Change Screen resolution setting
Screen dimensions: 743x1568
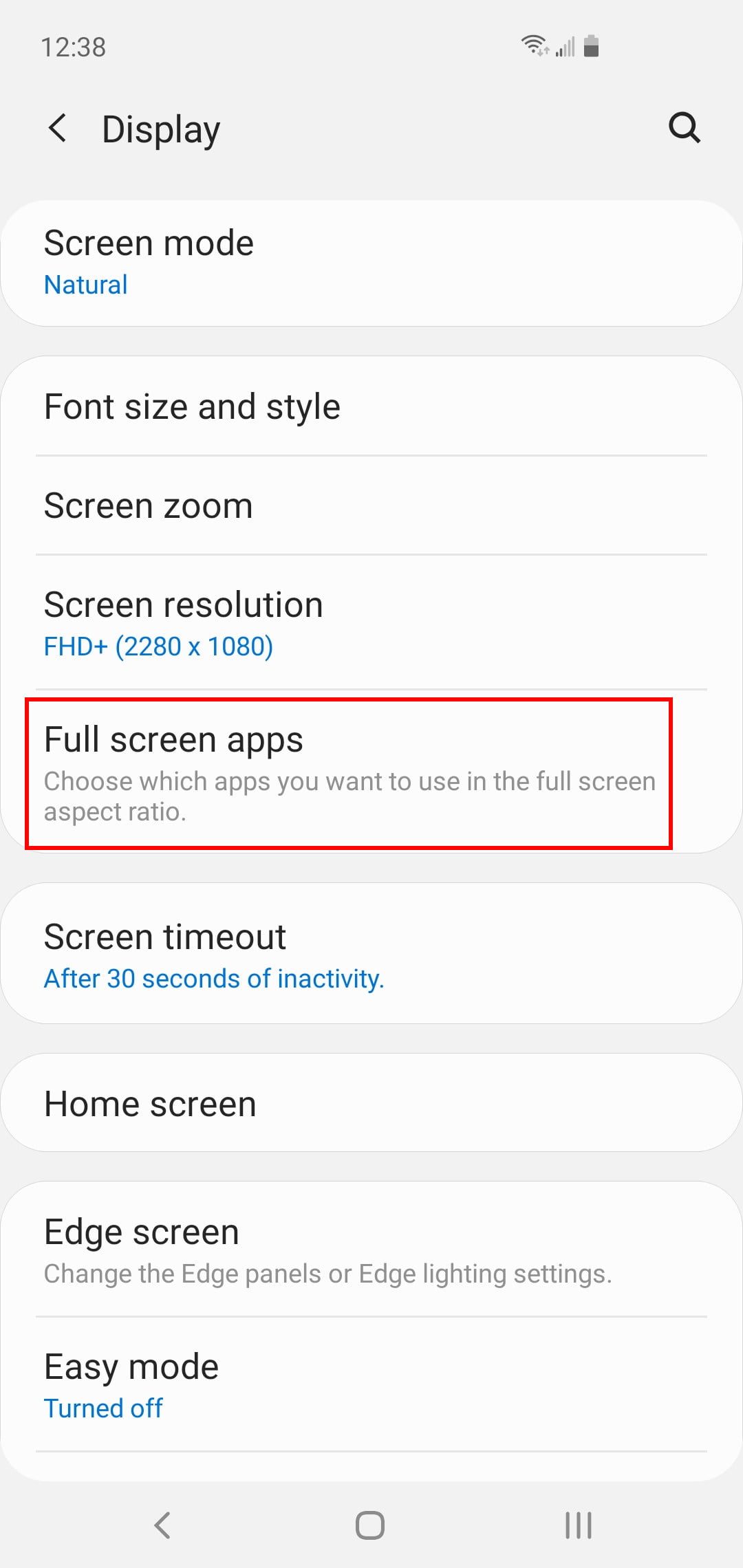click(x=371, y=622)
